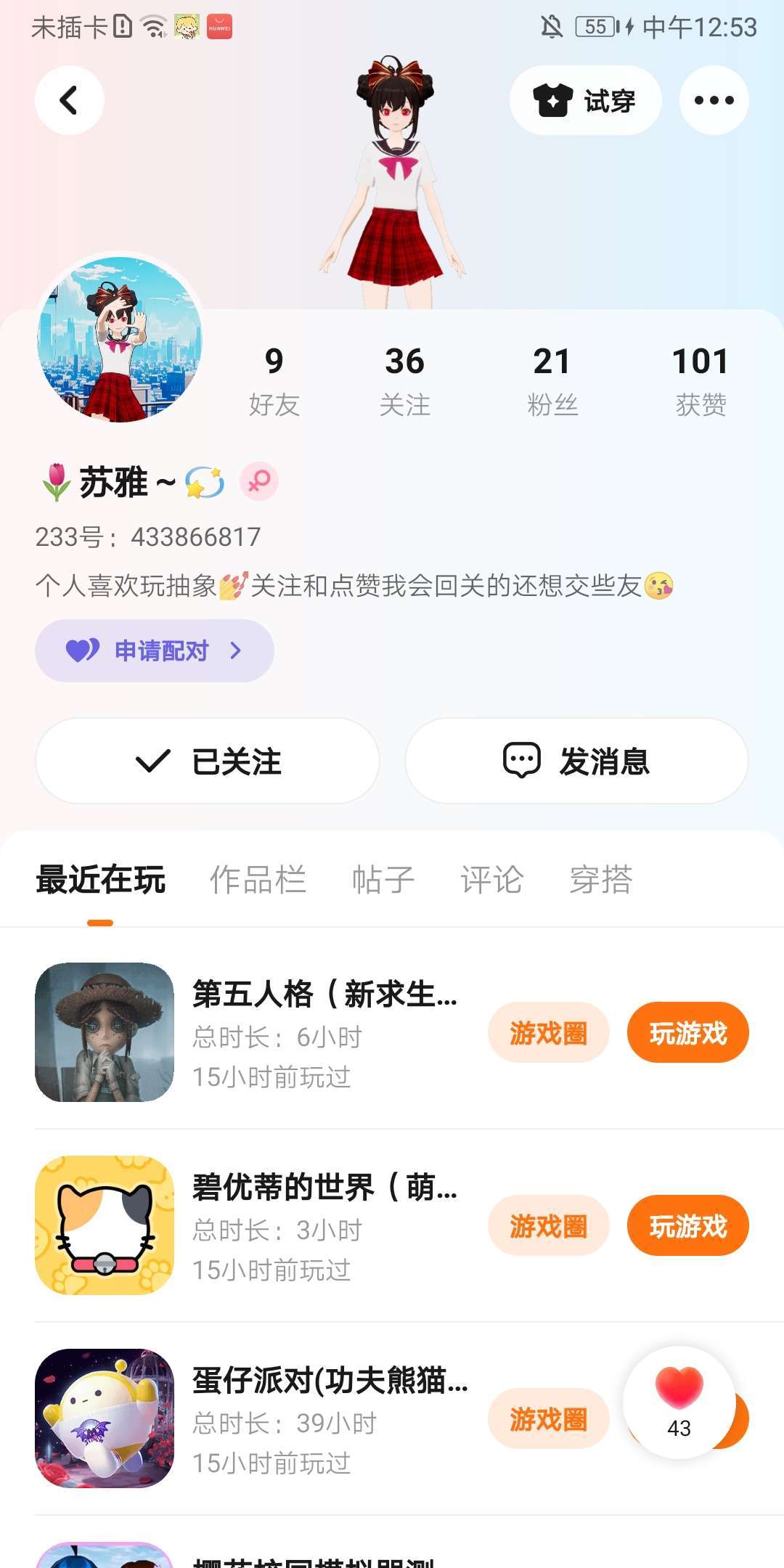Screen dimensions: 784x1568
Task: Open 游戏圈 for 第五人格
Action: coord(548,1032)
